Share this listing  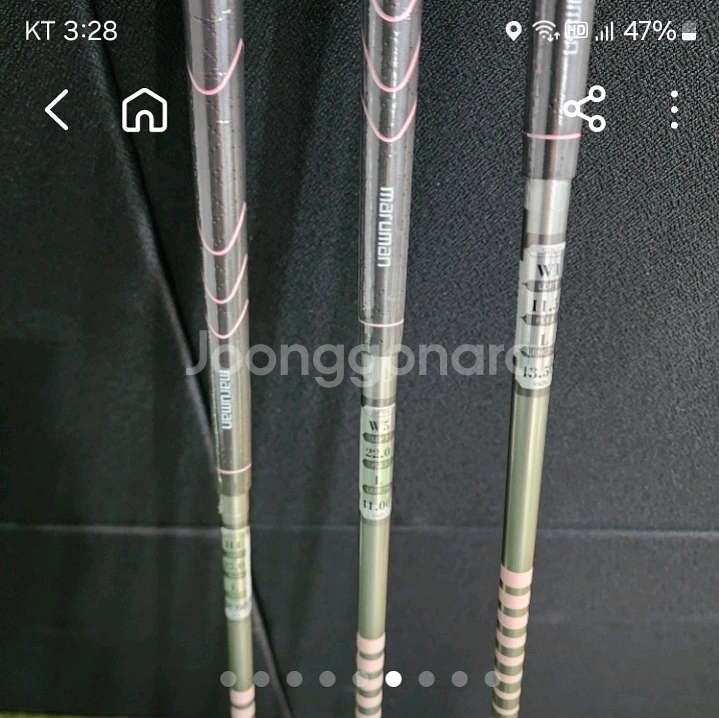(585, 109)
